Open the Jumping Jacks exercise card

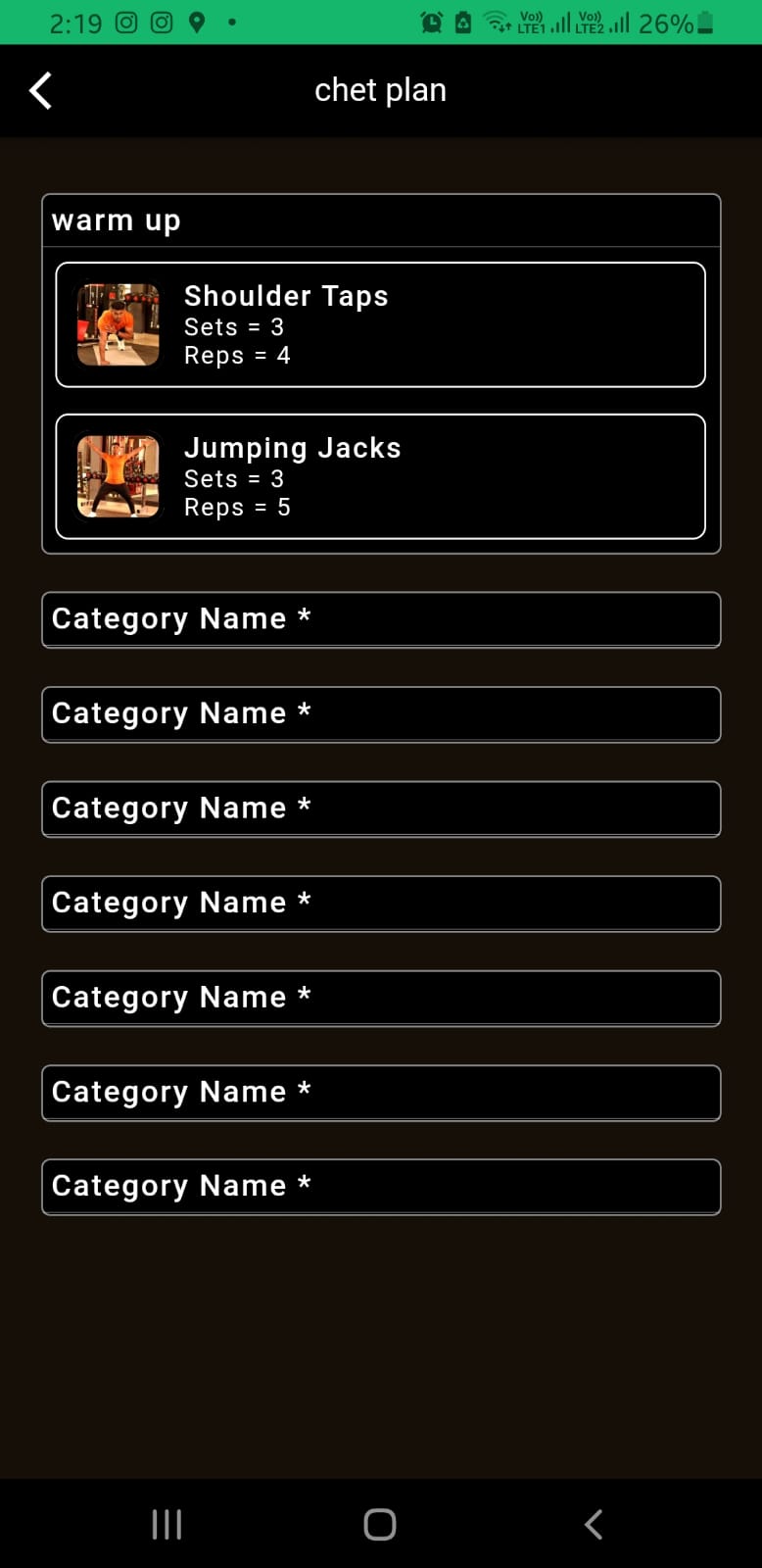380,477
